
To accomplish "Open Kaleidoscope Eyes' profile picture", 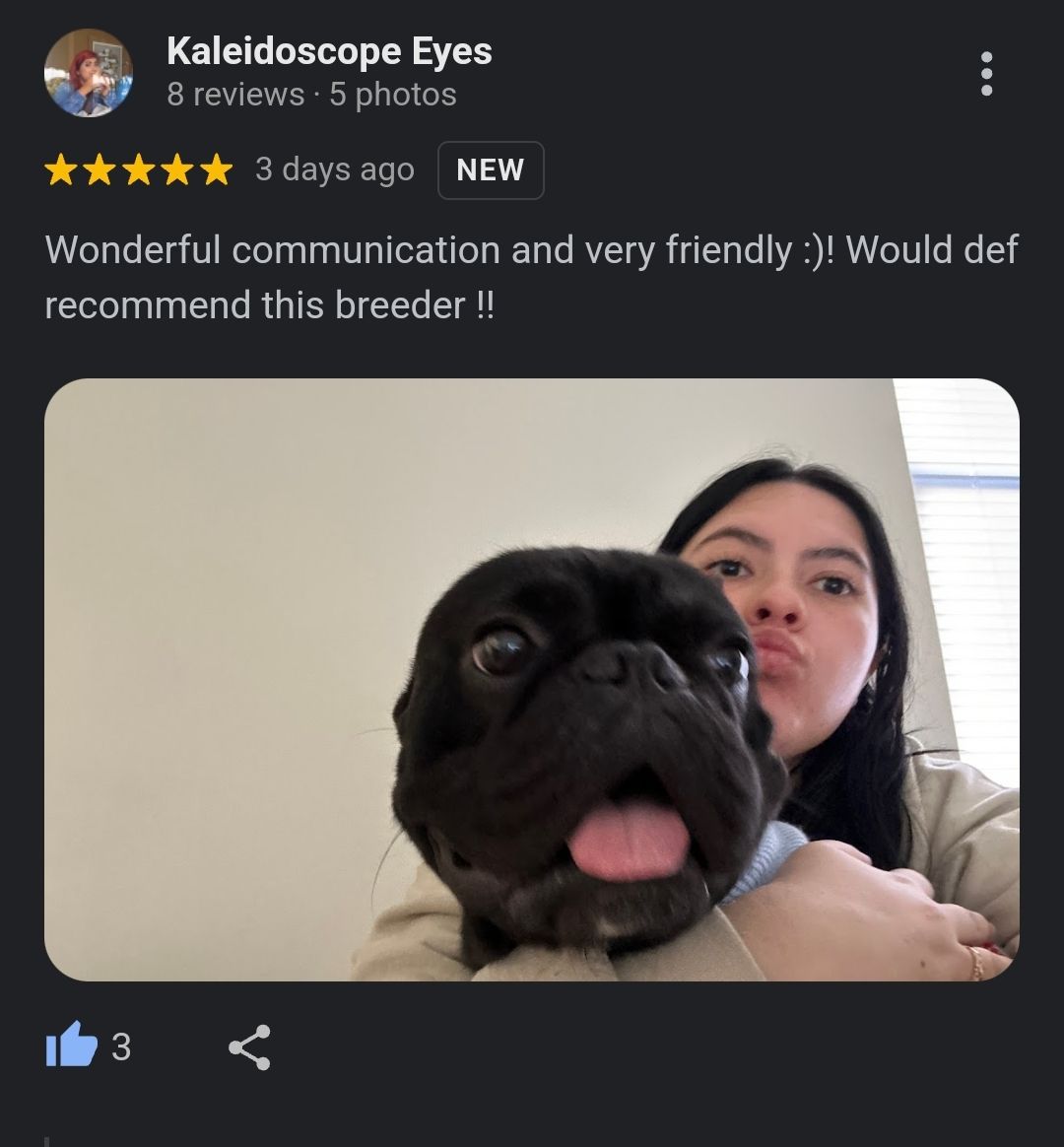I will 88,73.
